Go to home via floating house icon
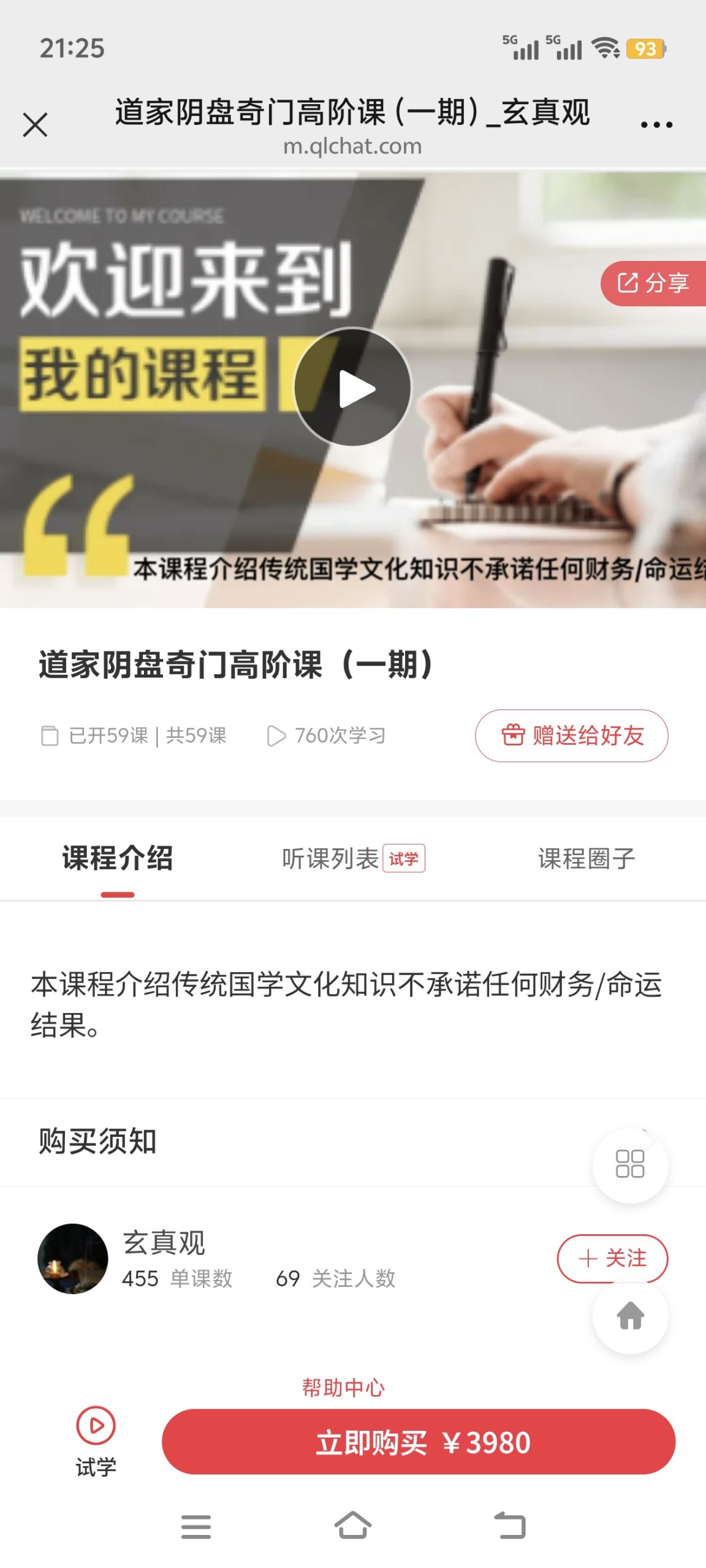 point(630,1316)
